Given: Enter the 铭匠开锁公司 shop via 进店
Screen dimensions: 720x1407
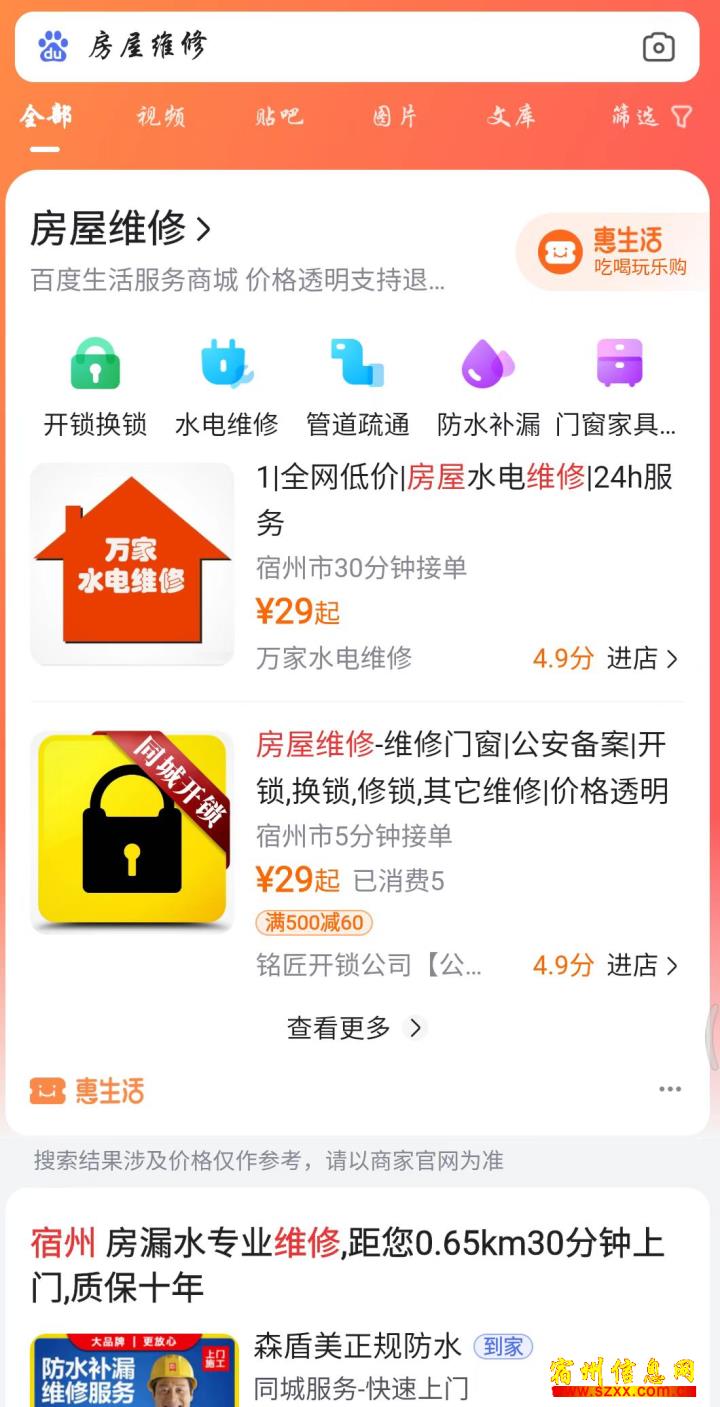Looking at the screenshot, I should point(643,965).
